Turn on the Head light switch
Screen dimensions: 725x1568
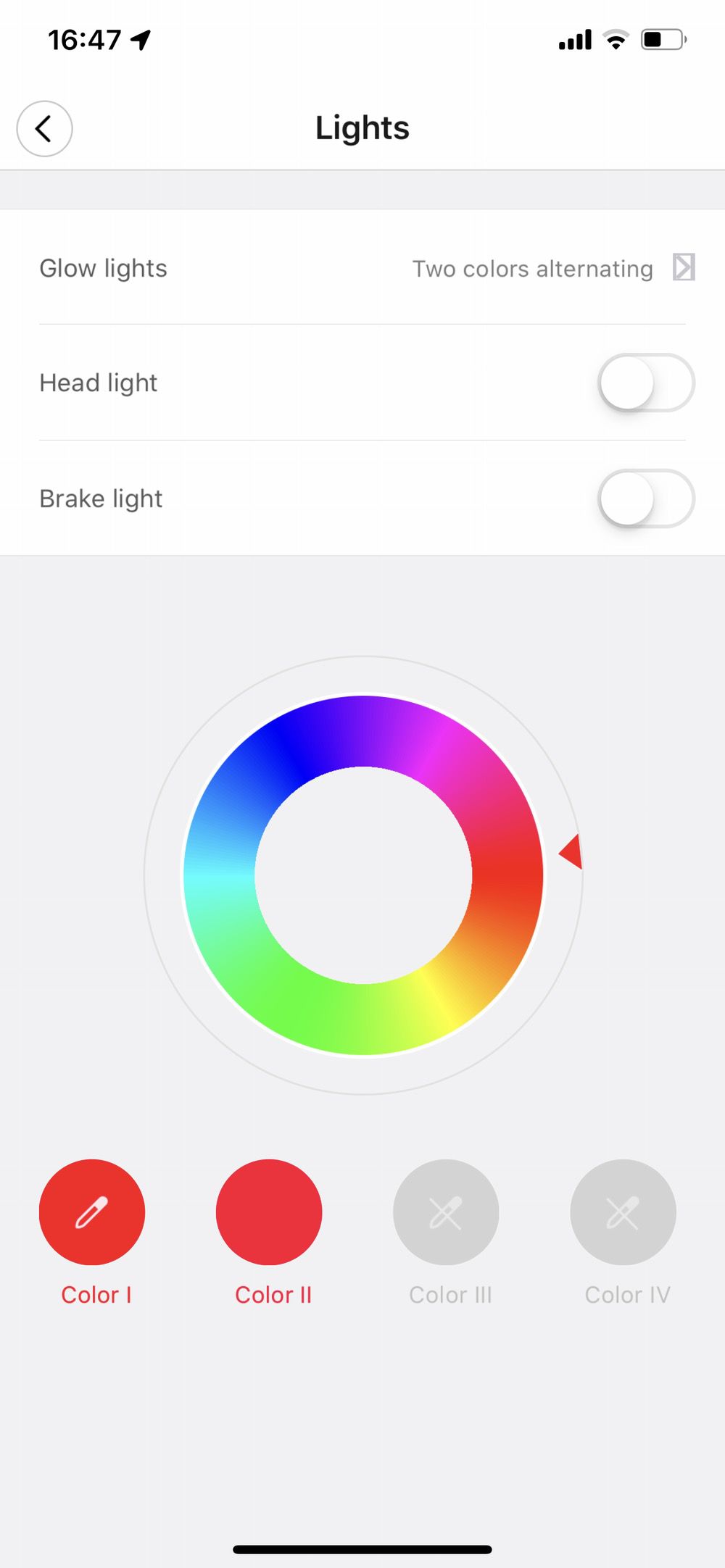coord(645,383)
